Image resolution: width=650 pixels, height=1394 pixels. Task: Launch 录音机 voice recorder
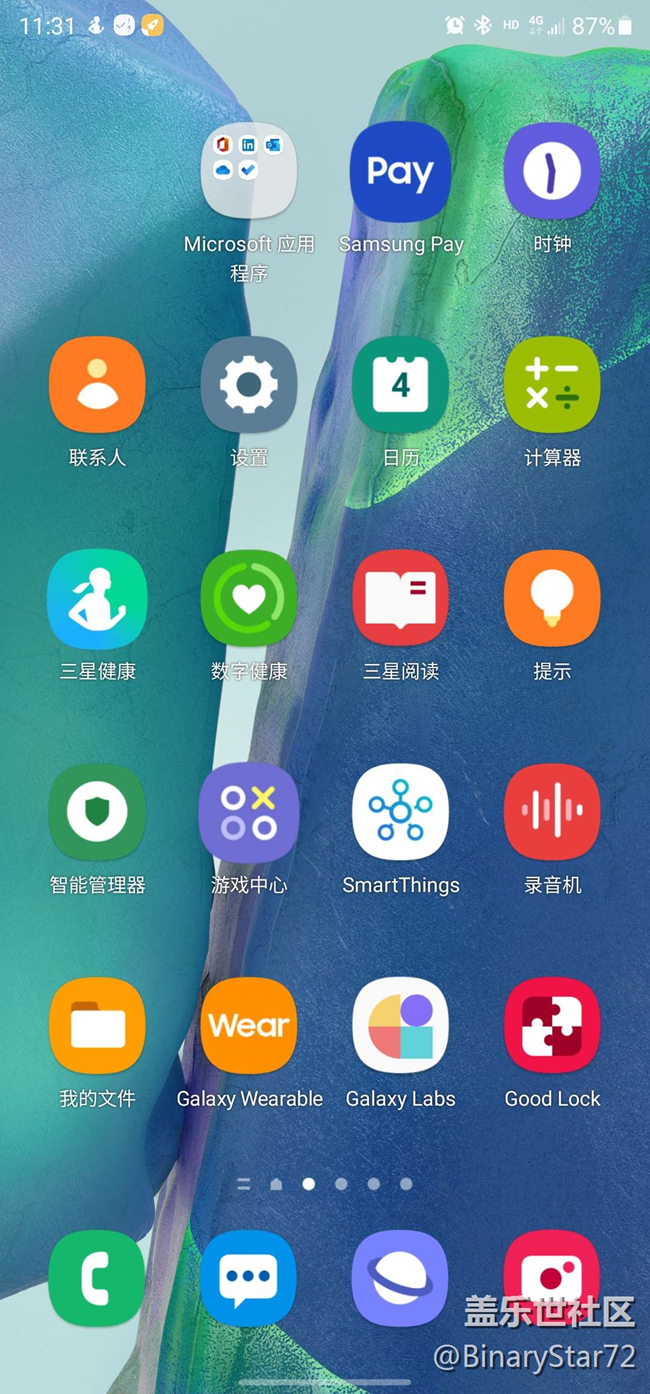[552, 812]
